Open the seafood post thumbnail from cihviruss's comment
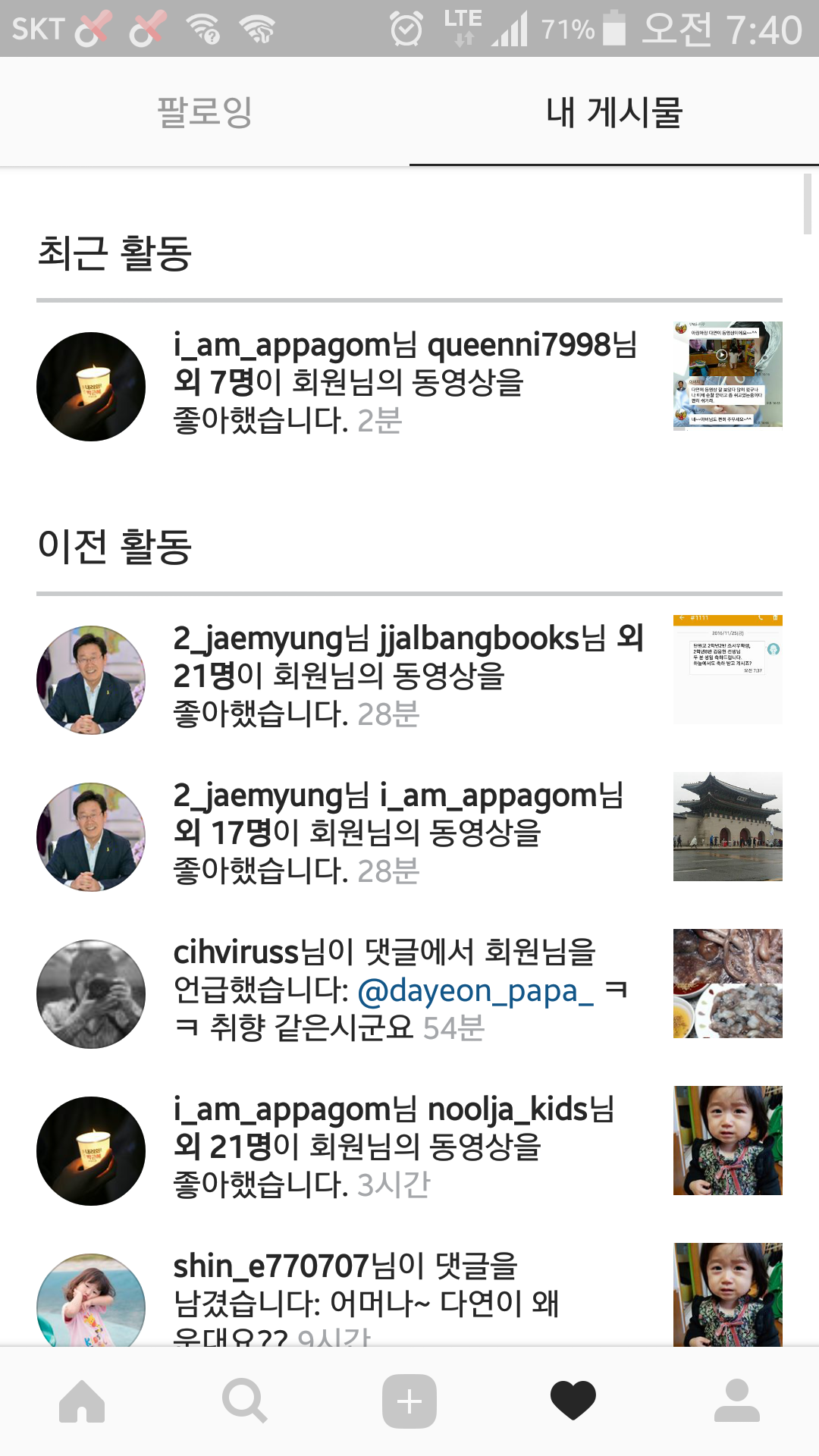This screenshot has width=819, height=1456. [727, 983]
